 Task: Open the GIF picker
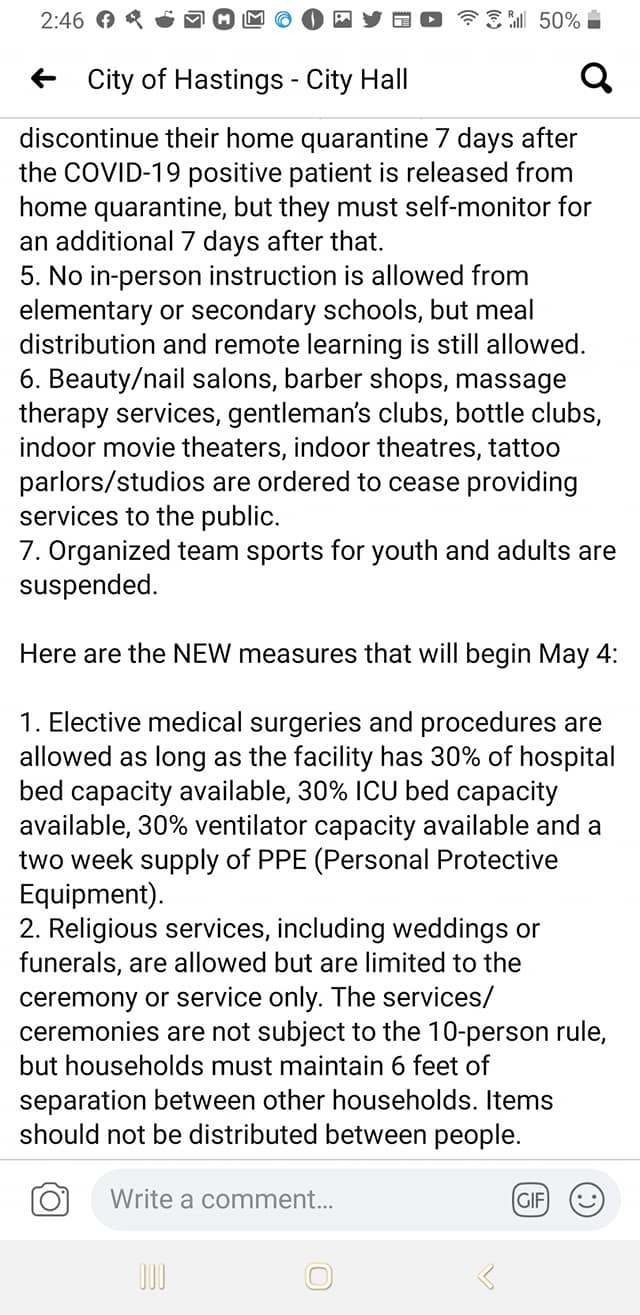530,1199
